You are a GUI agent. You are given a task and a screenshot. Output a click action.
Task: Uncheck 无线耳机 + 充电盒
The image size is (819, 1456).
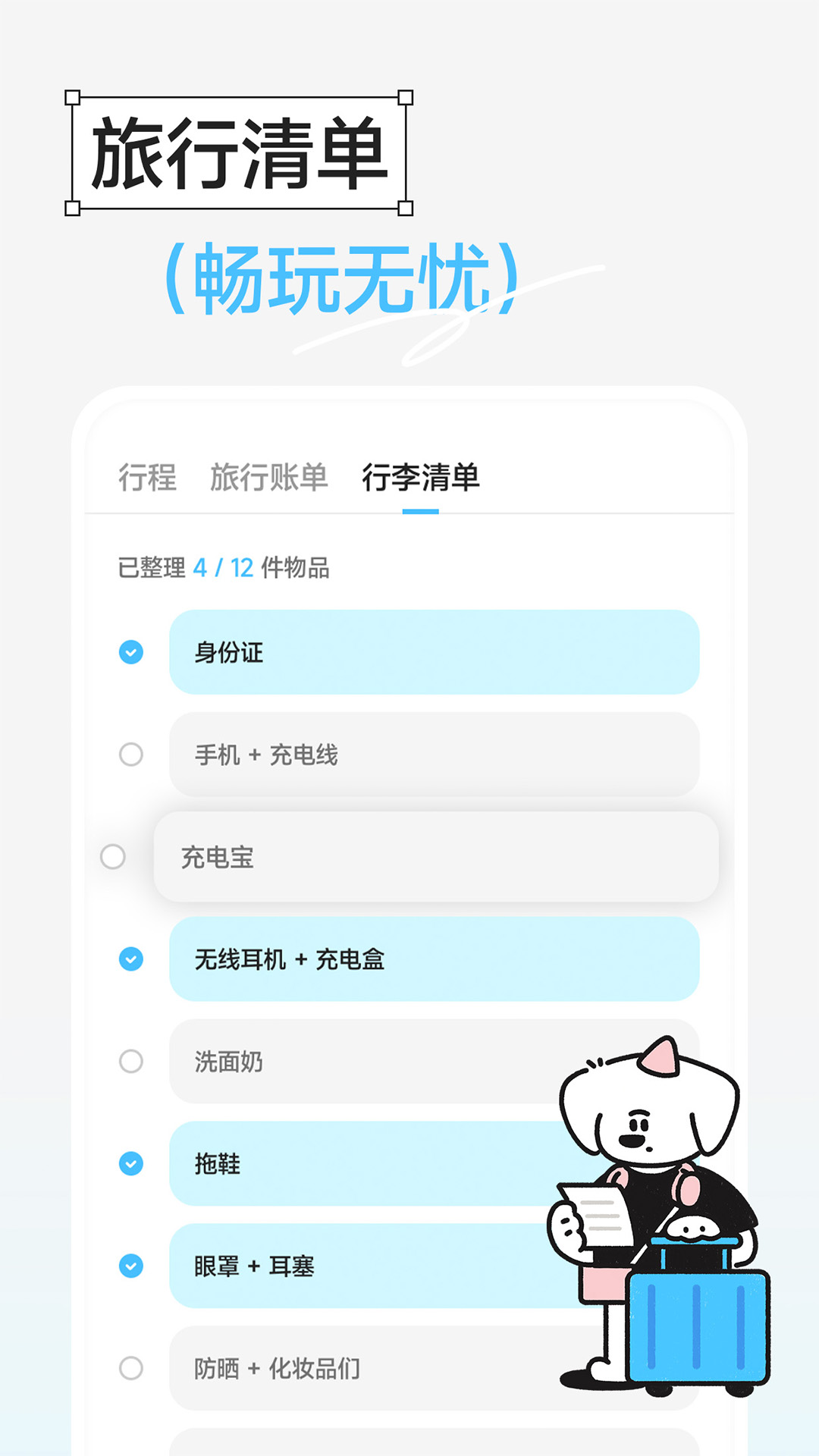tap(132, 959)
